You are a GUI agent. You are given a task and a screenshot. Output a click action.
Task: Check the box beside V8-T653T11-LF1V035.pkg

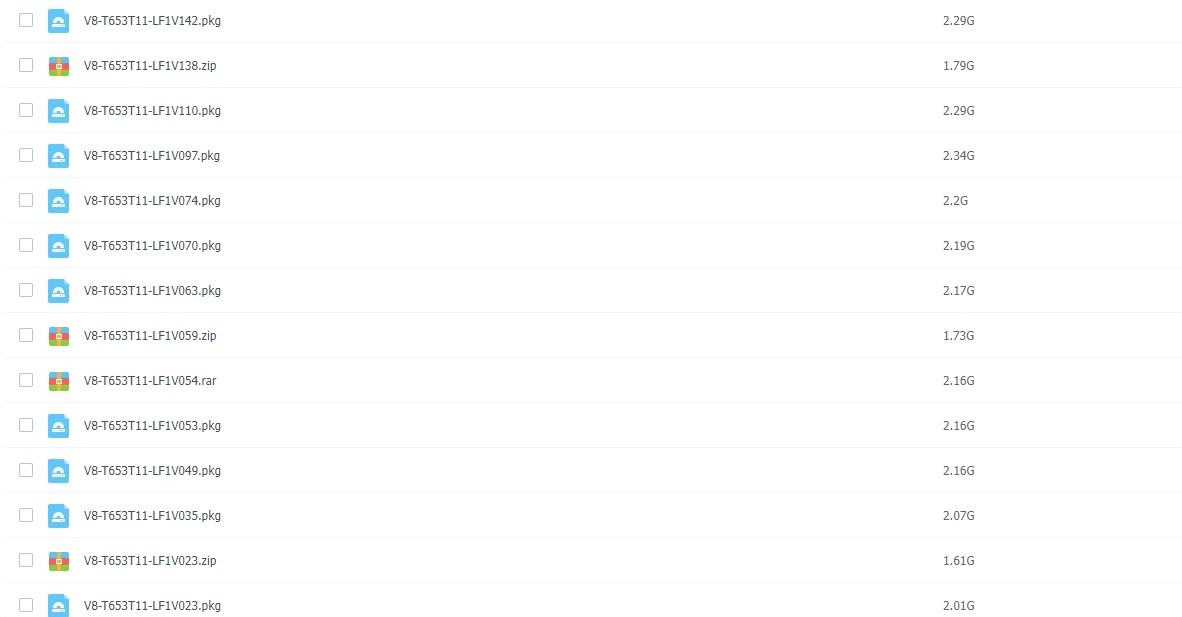point(26,515)
